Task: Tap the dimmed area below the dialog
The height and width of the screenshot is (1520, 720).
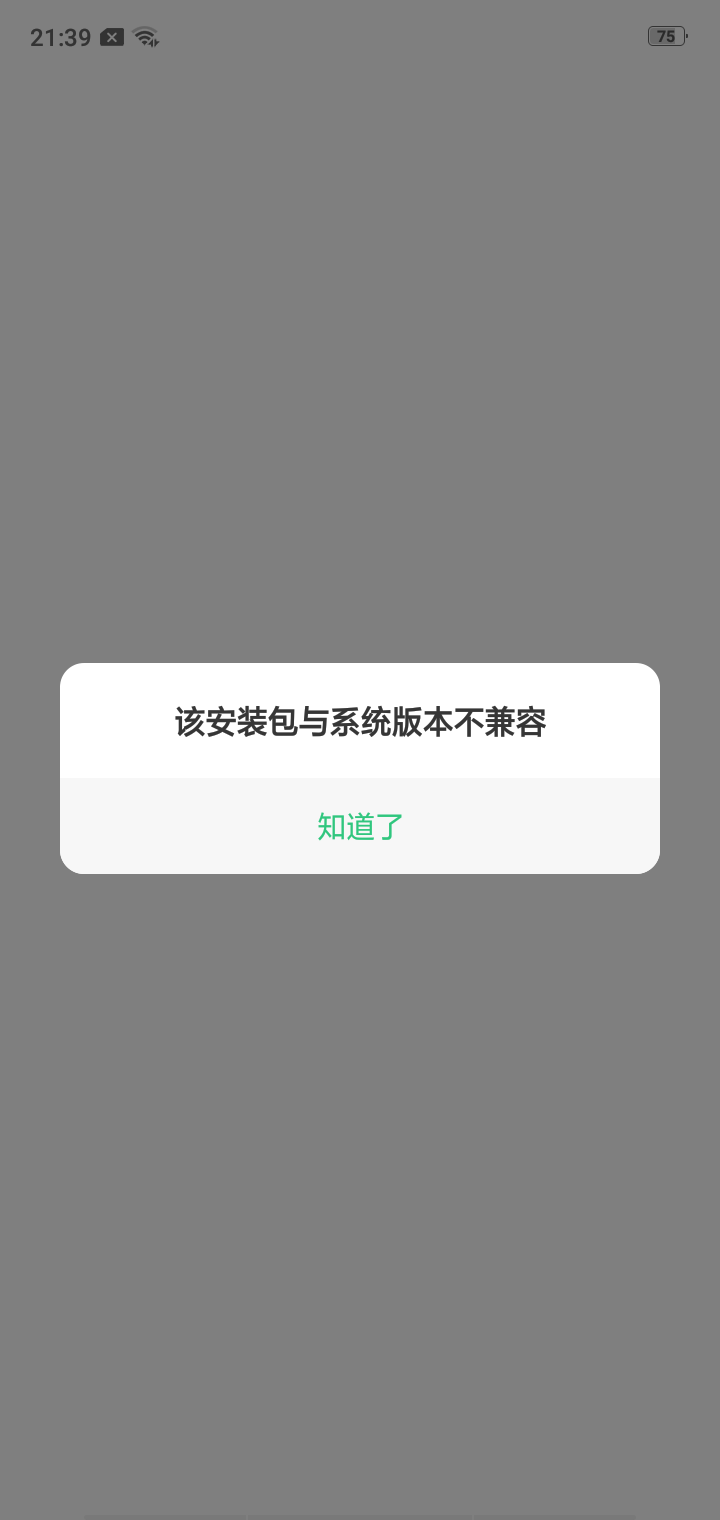Action: point(360,1150)
